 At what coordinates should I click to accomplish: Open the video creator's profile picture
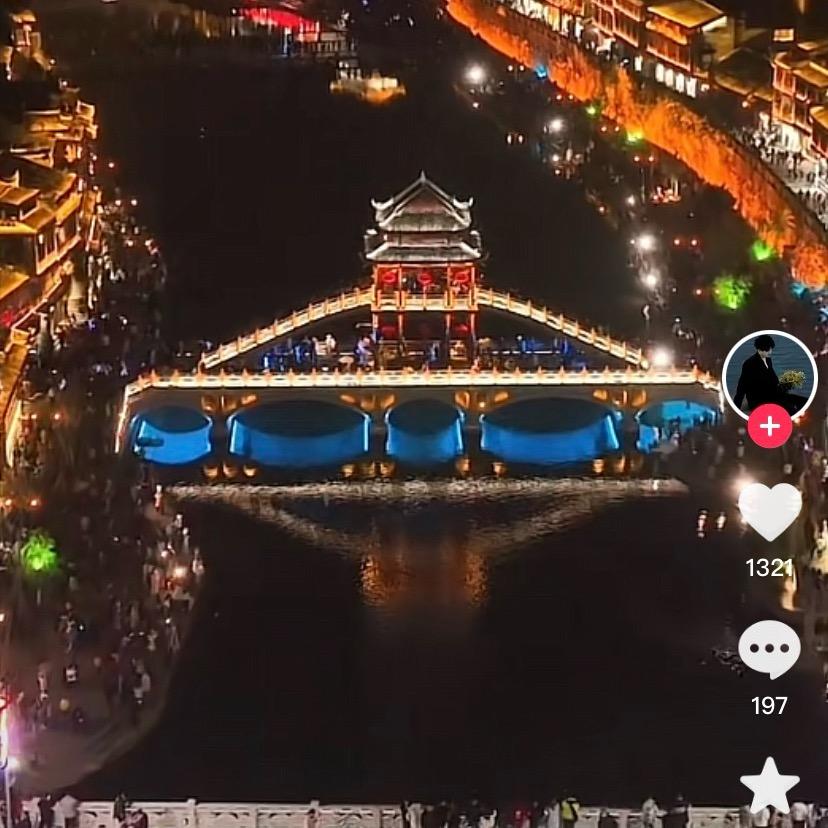coord(769,376)
